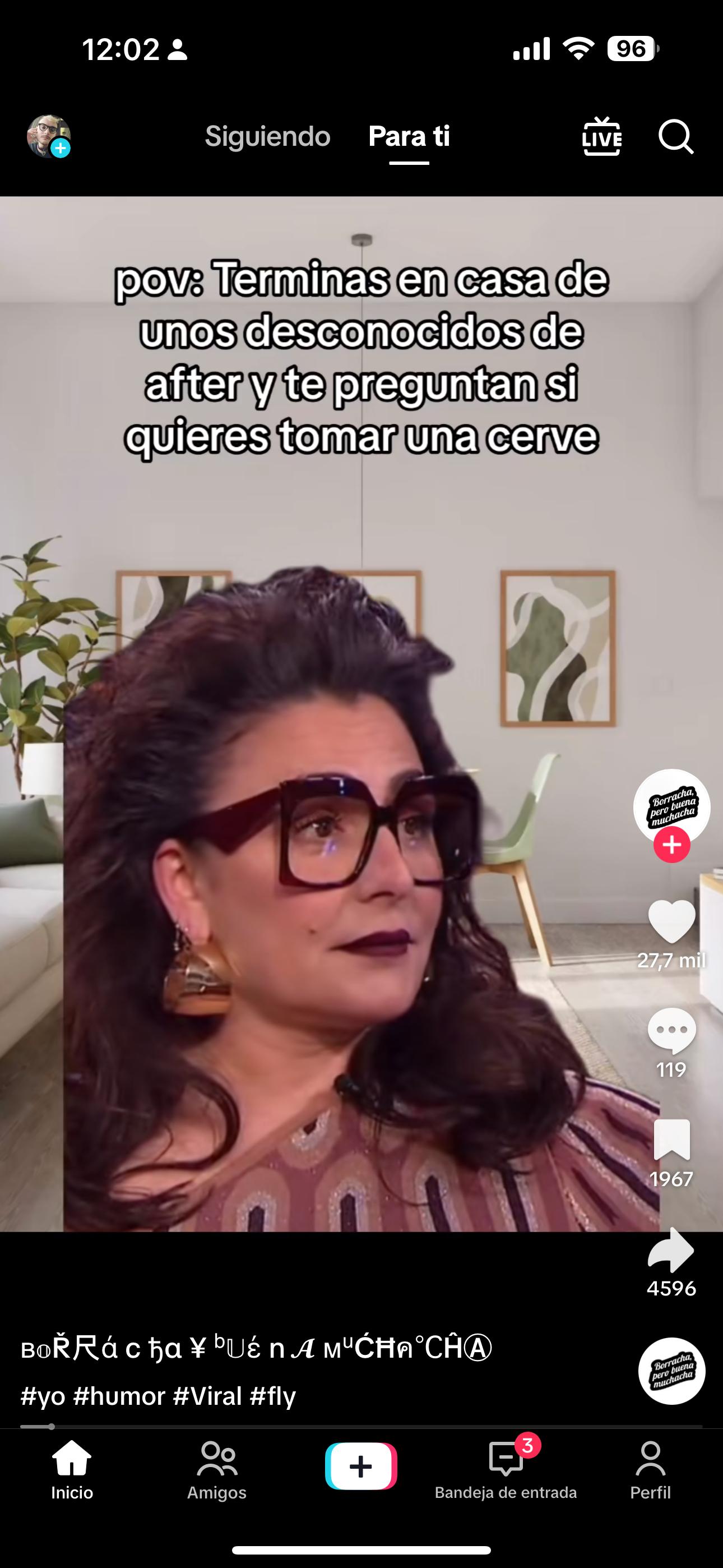Tap the #humor hashtag
This screenshot has height=1568, width=723.
119,1396
